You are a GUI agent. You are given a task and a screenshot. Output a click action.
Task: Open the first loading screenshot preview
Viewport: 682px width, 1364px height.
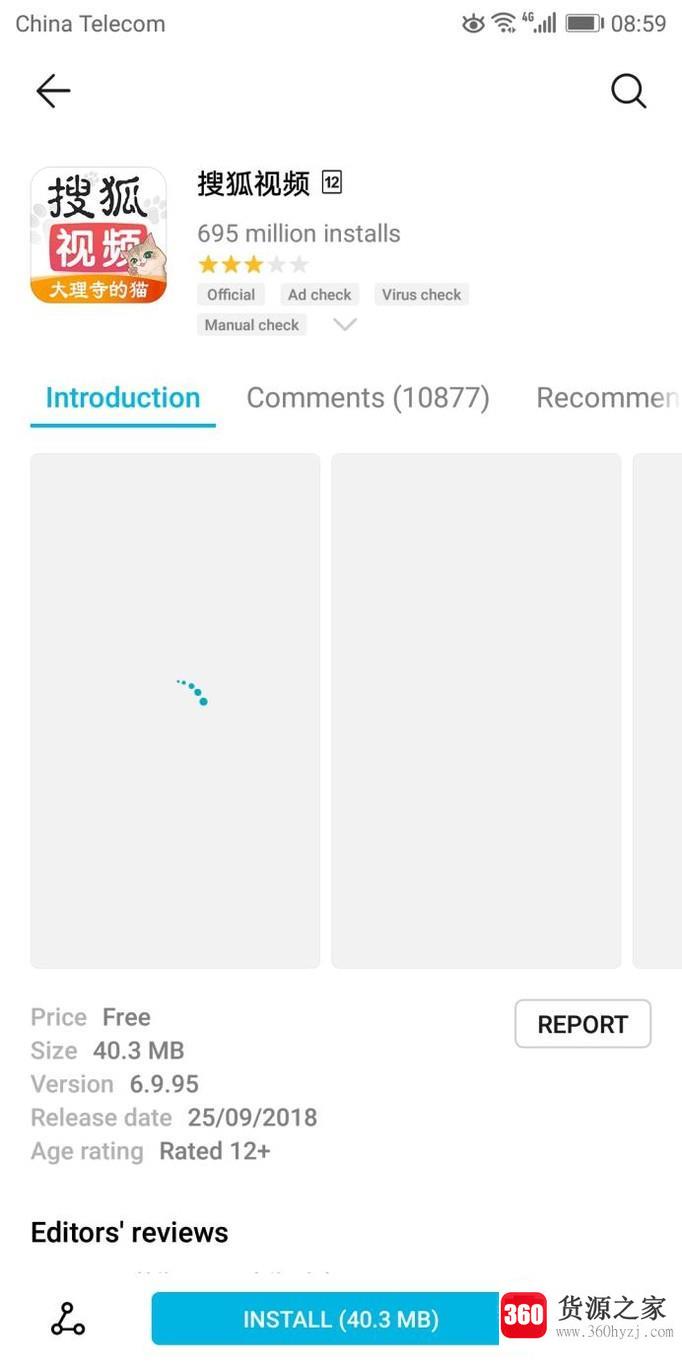pyautogui.click(x=175, y=710)
